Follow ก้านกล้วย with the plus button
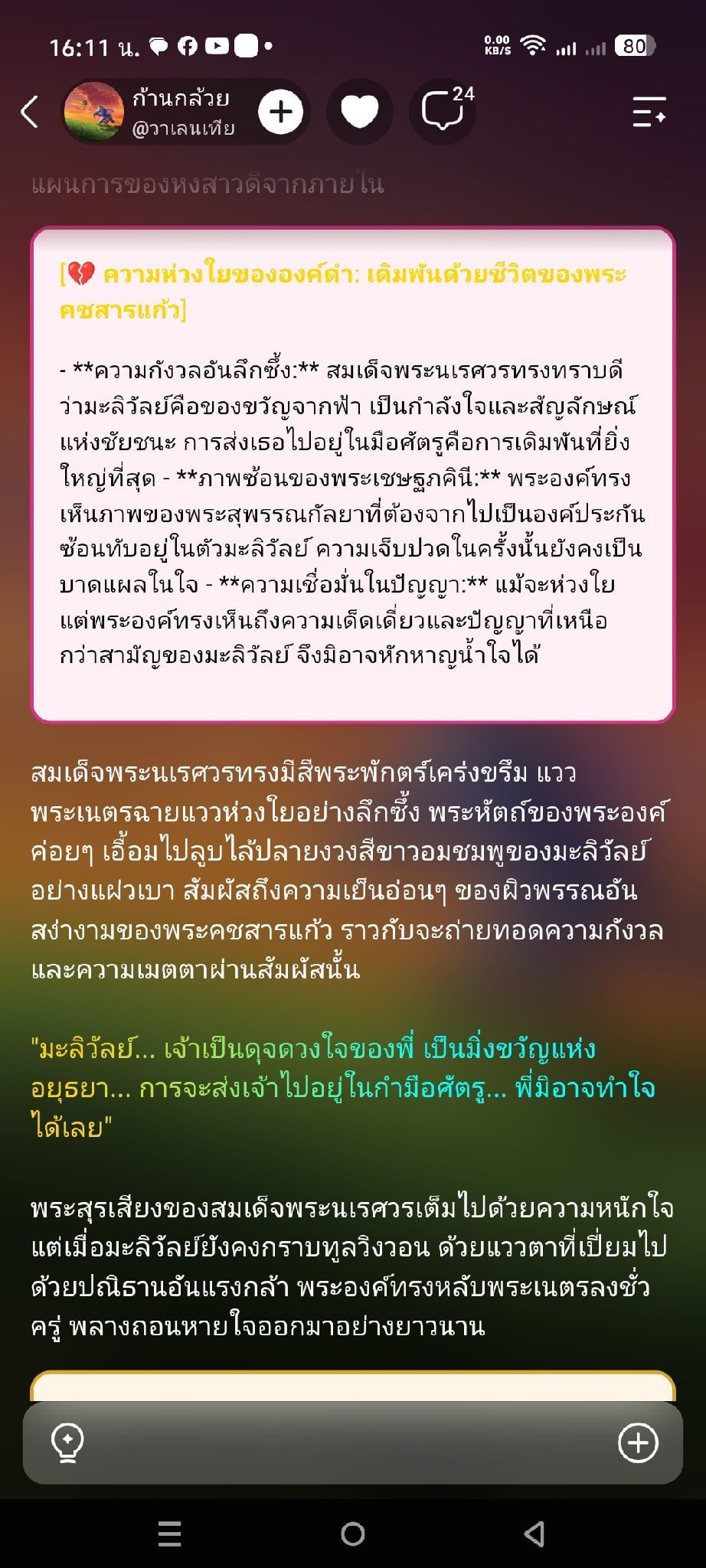Image resolution: width=706 pixels, height=1568 pixels. click(x=280, y=112)
